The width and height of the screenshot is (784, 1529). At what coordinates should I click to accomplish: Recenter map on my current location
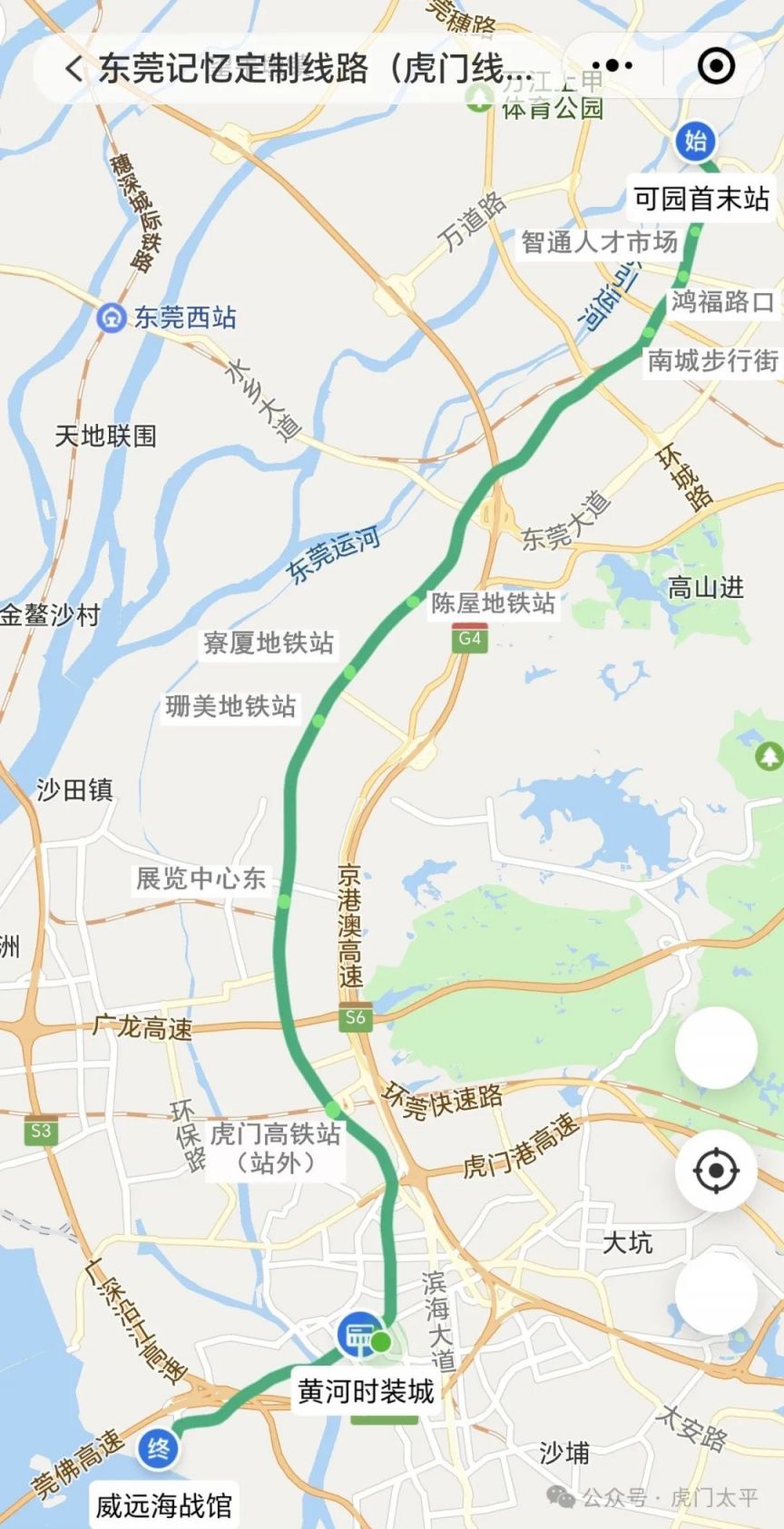pyautogui.click(x=716, y=1171)
